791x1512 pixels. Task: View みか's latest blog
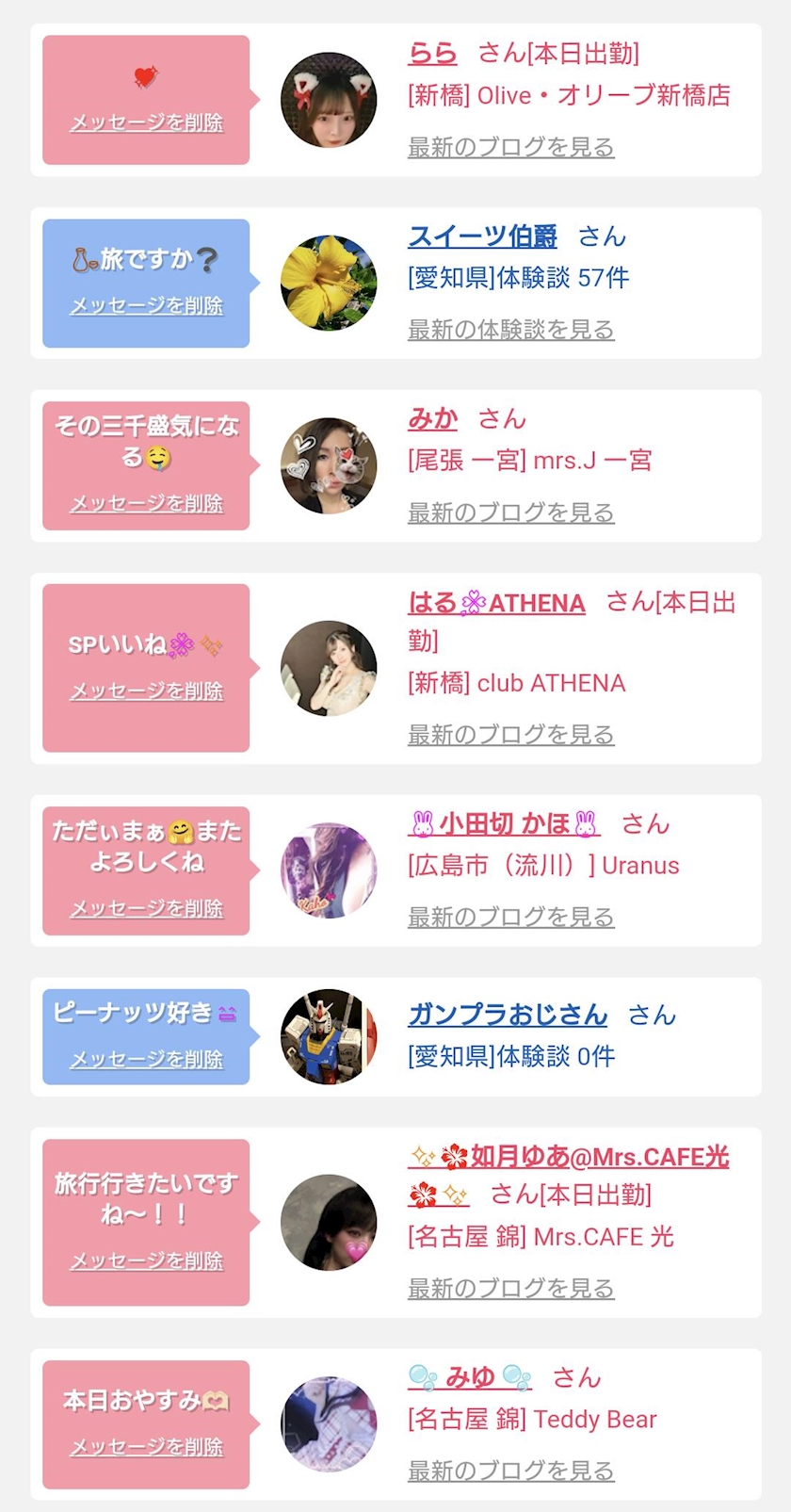click(510, 512)
